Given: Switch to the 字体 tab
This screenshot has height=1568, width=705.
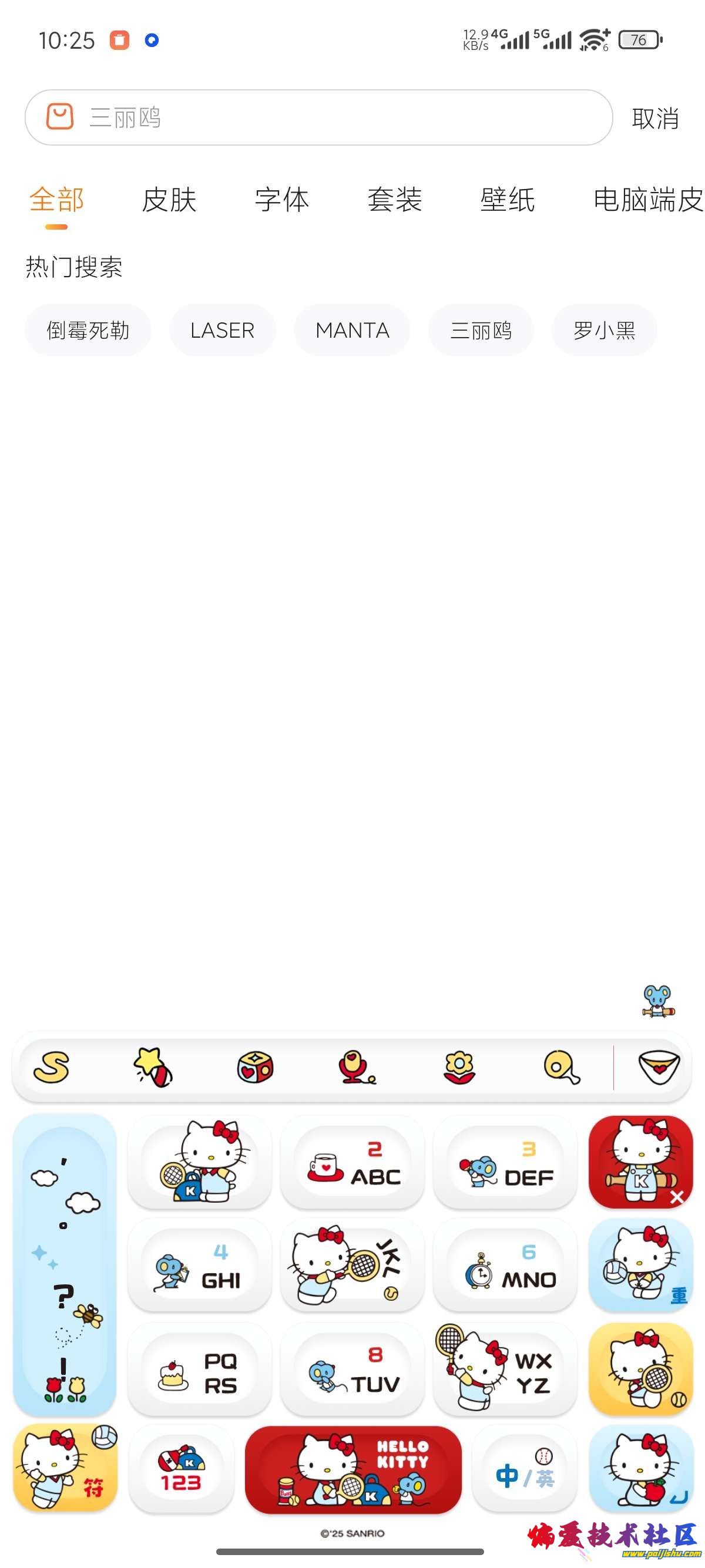Looking at the screenshot, I should [282, 200].
